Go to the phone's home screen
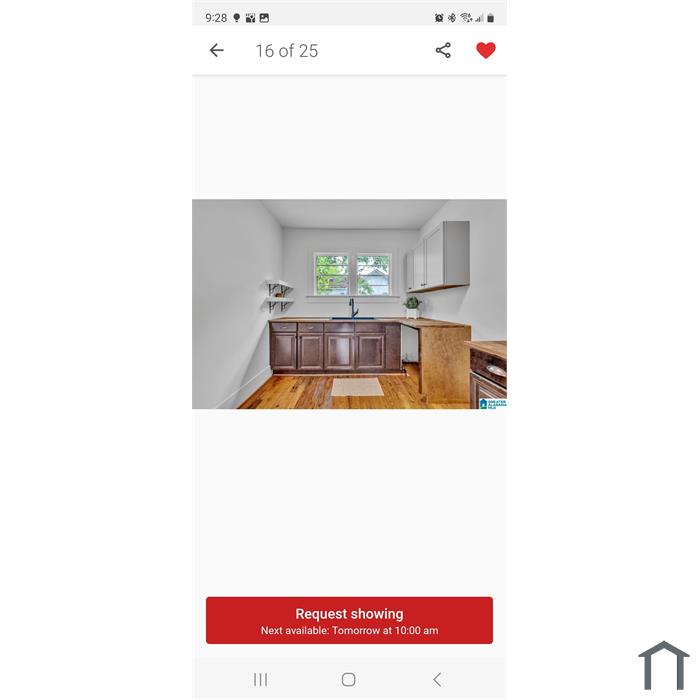 348,680
